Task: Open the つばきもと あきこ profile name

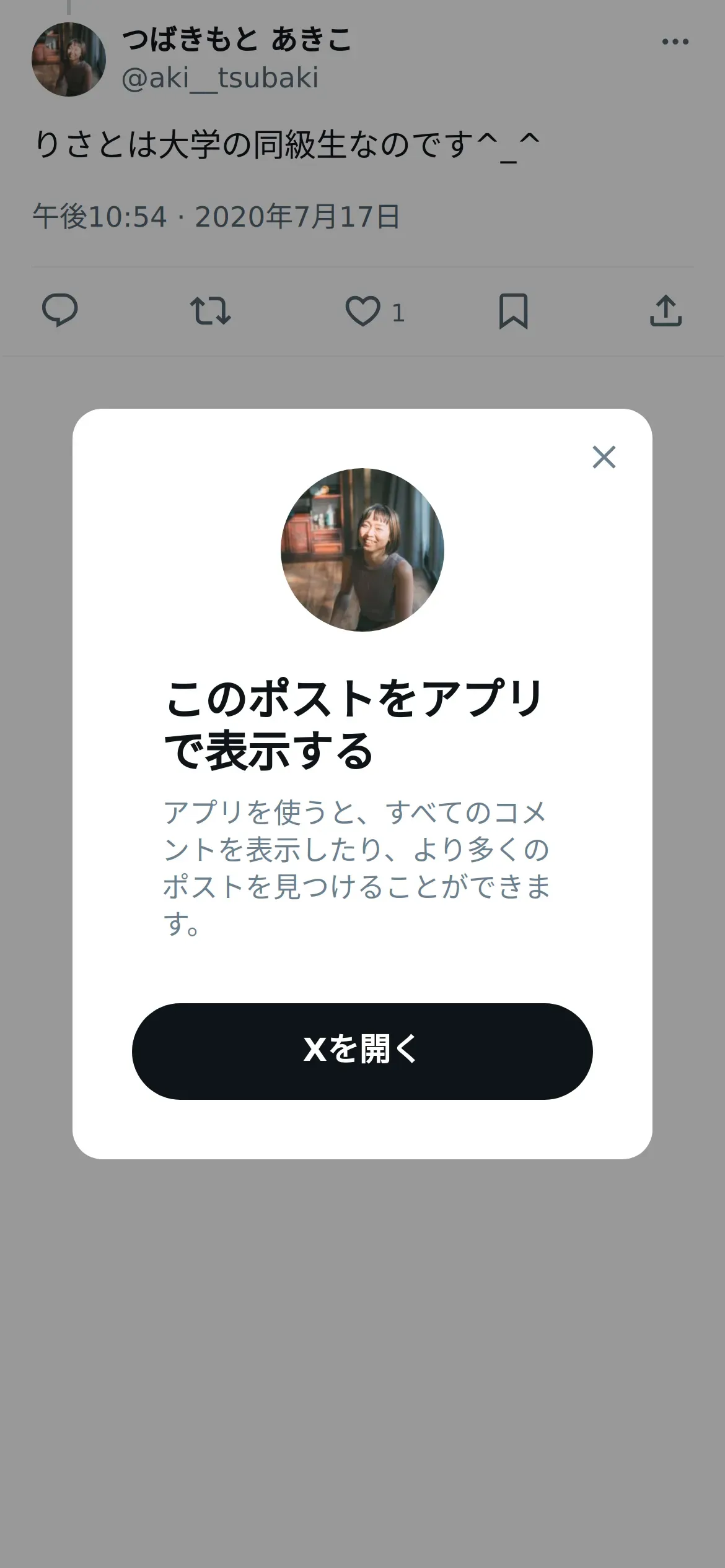Action: pyautogui.click(x=237, y=40)
